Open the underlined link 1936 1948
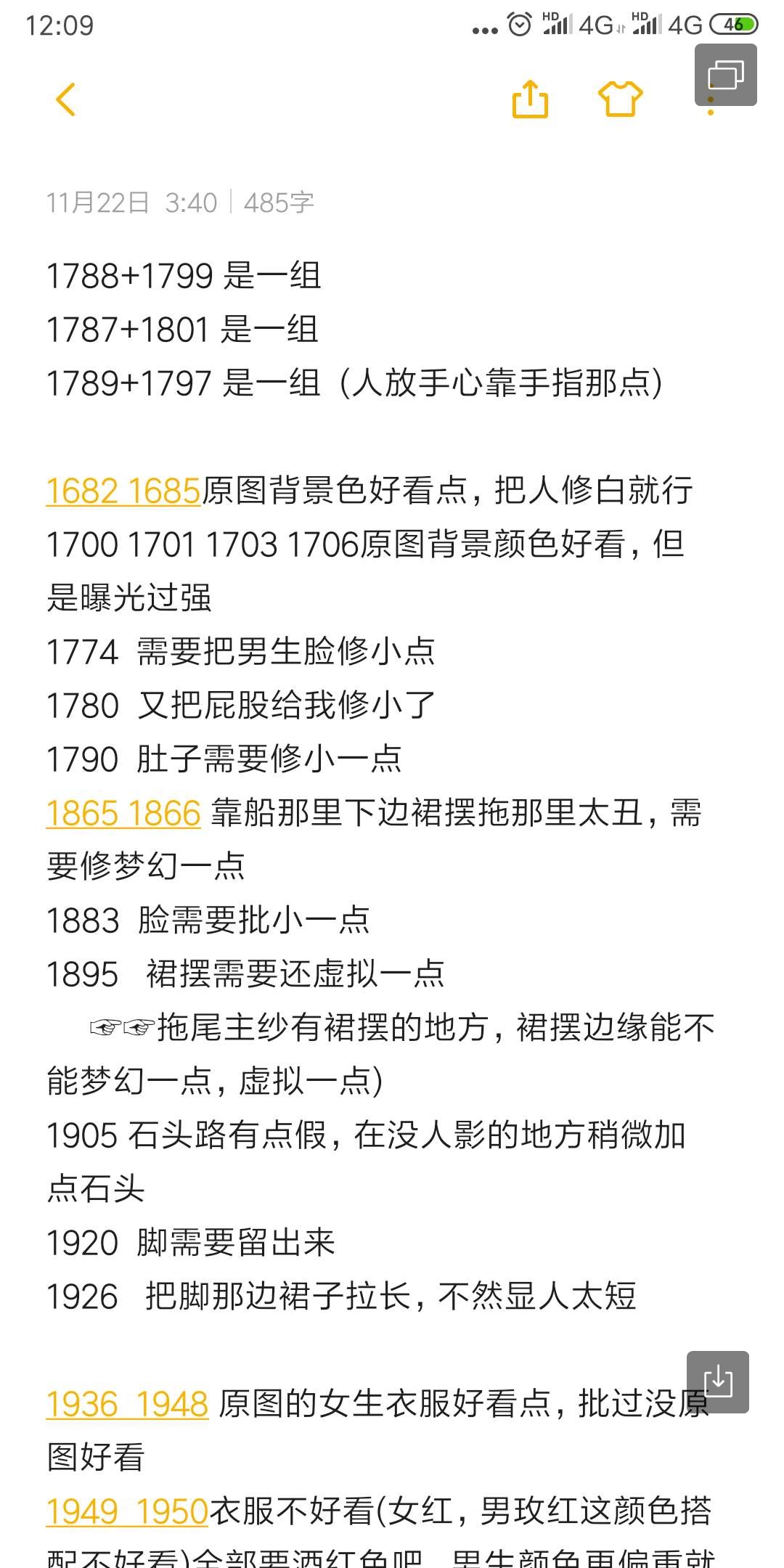The width and height of the screenshot is (784, 1568). 127,1404
